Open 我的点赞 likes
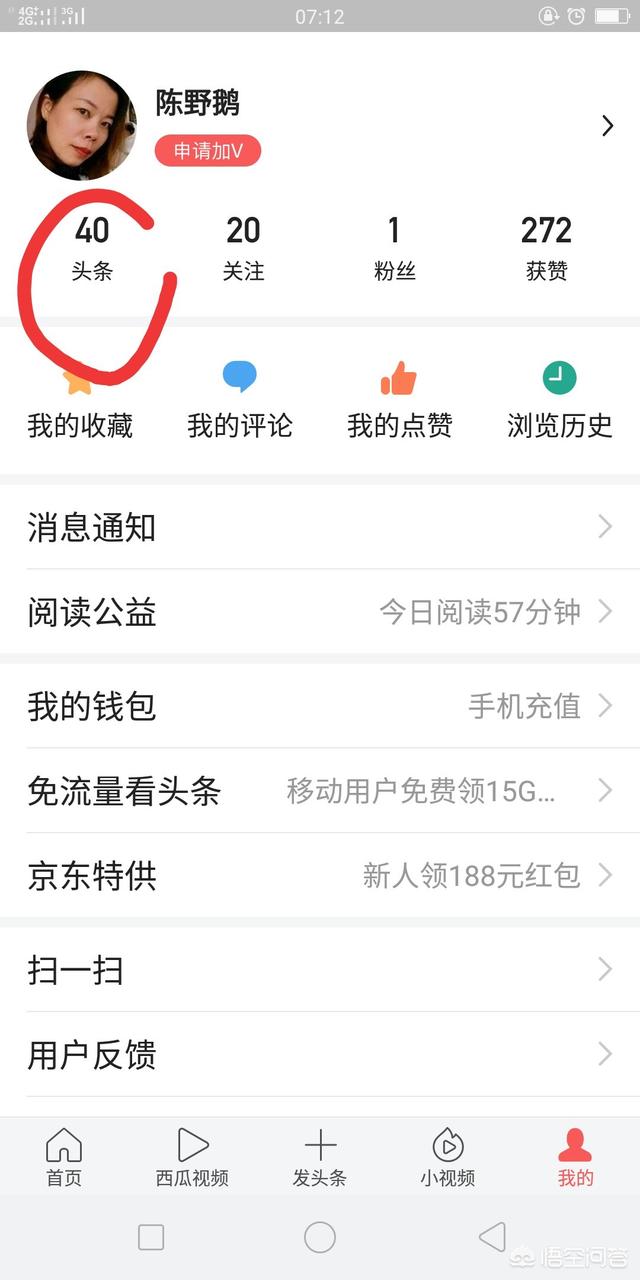The width and height of the screenshot is (640, 1280). [399, 400]
